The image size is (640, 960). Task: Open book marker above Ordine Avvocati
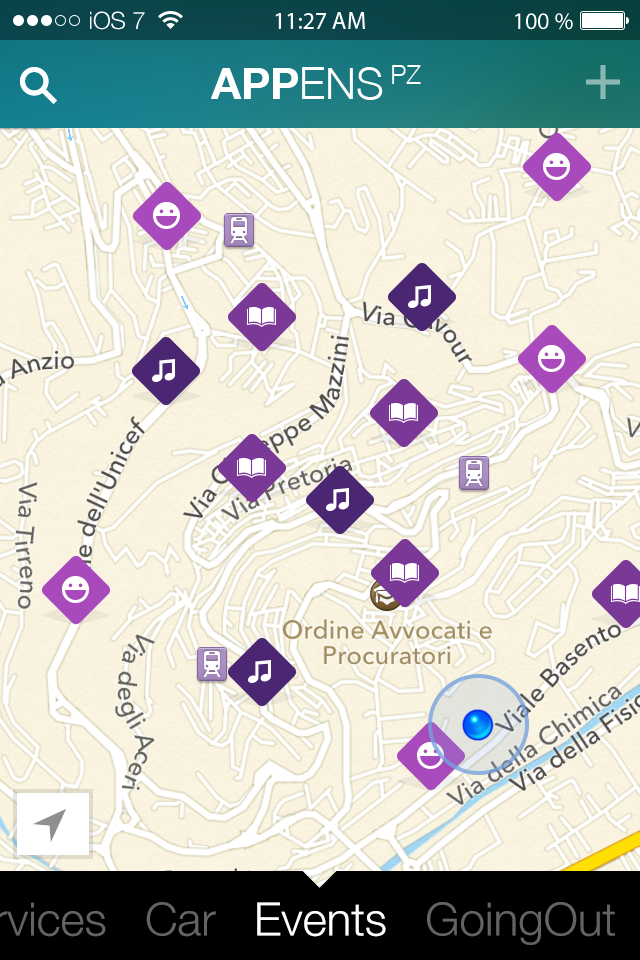405,572
